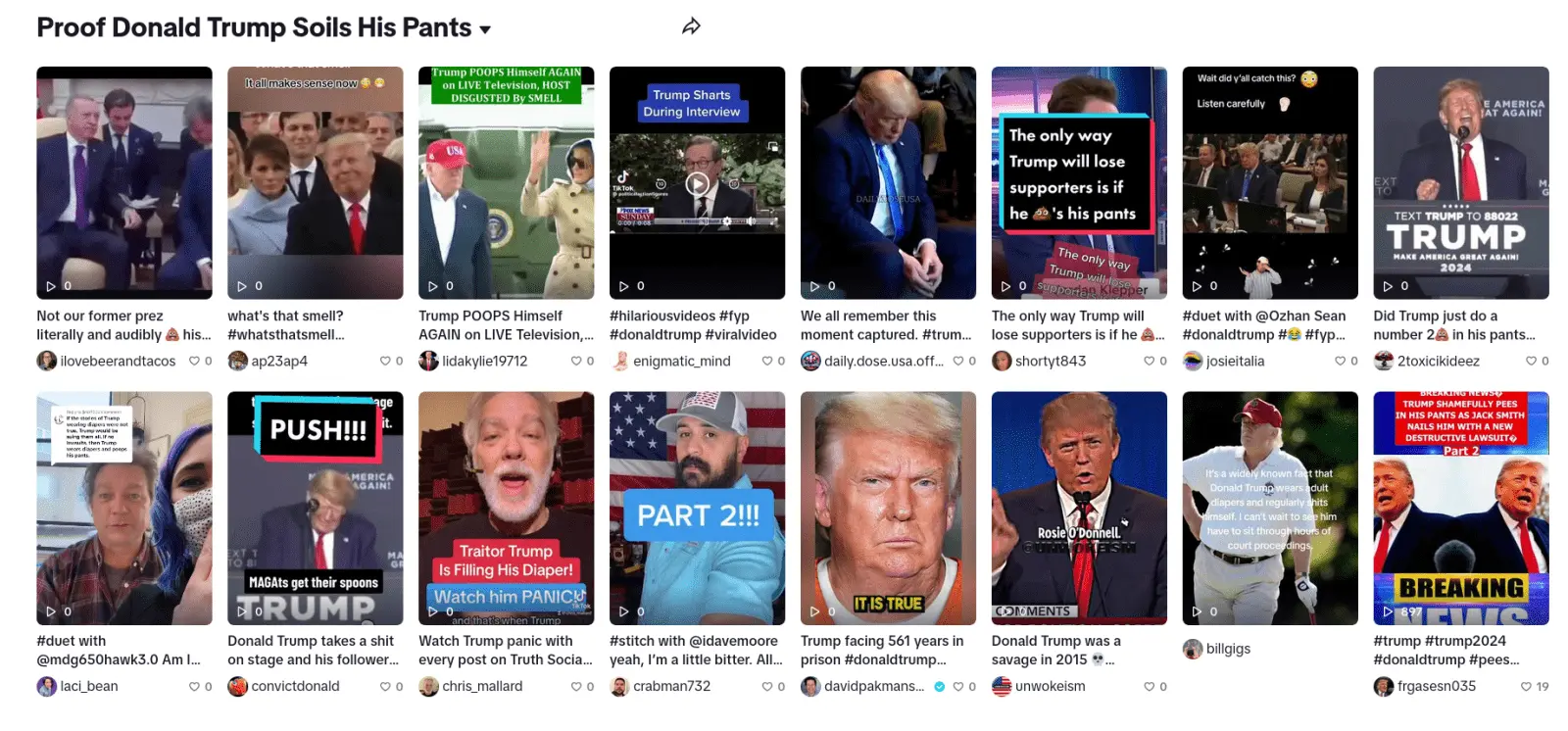
Task: Open enigmatic_mind's profile
Action: pyautogui.click(x=681, y=361)
